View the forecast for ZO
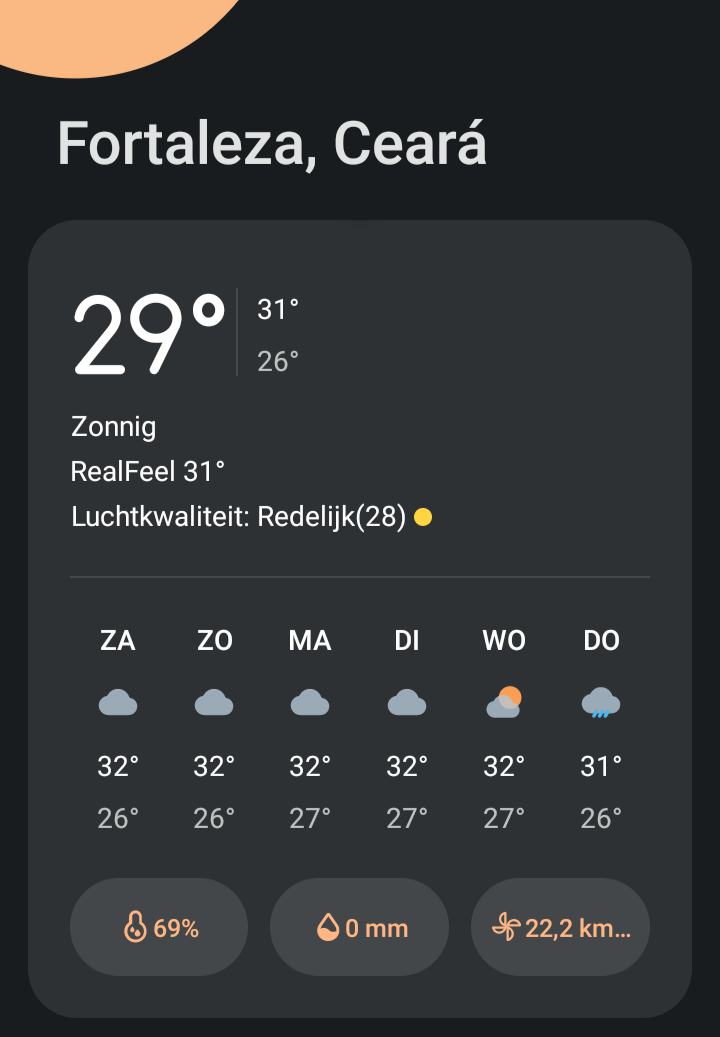720x1037 pixels. [x=214, y=730]
